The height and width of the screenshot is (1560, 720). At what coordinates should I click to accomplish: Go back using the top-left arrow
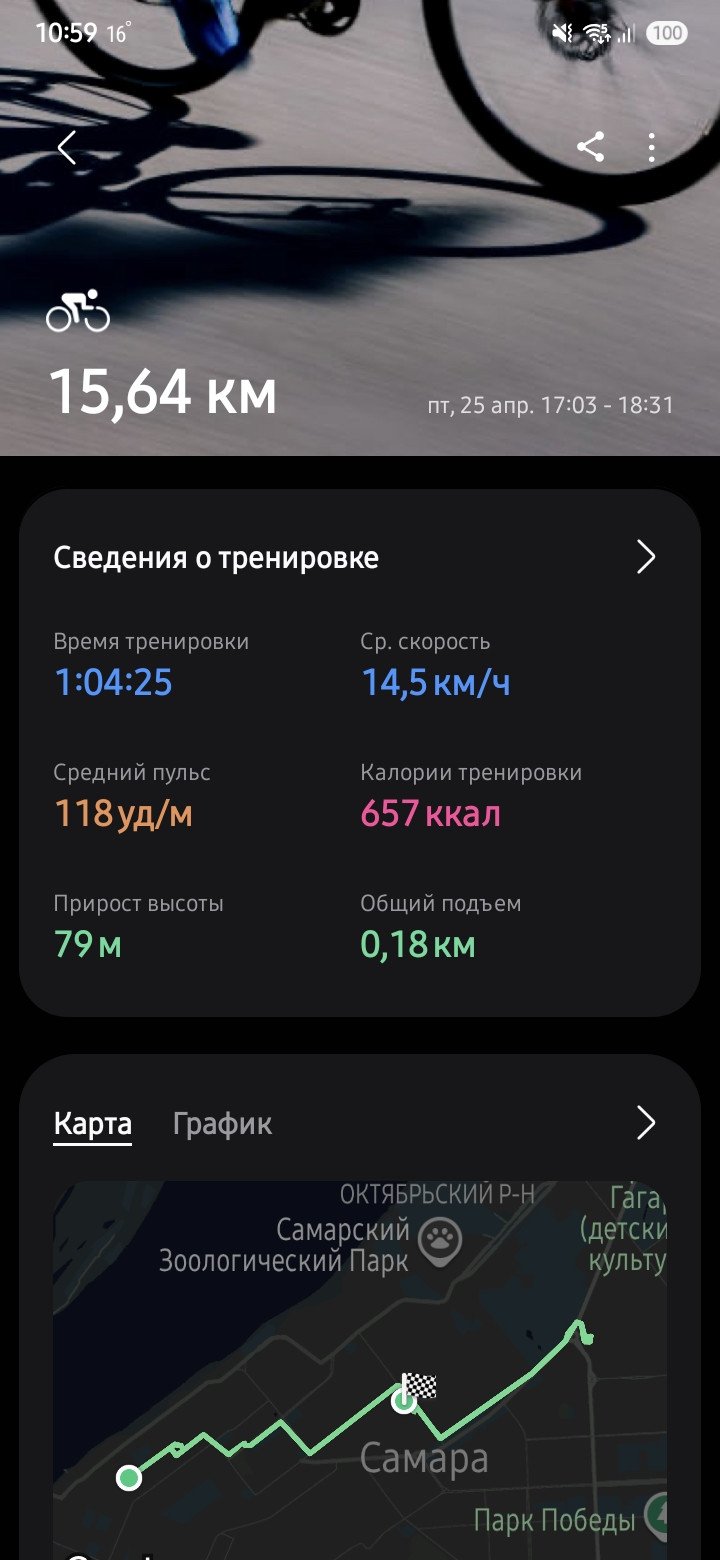pyautogui.click(x=67, y=149)
